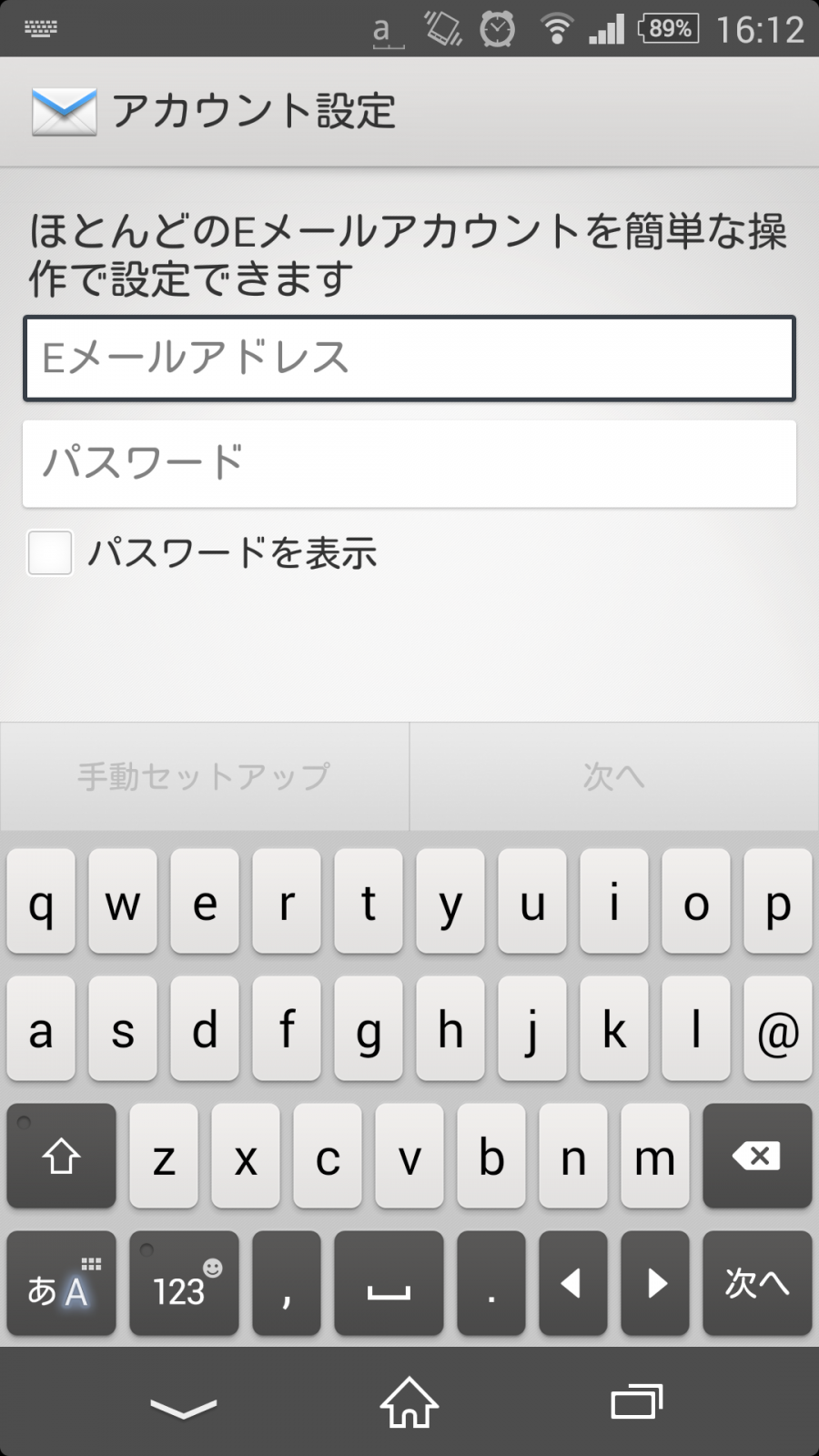Type the @ key on the keyboard
Viewport: 819px width, 1456px height.
[x=778, y=1028]
